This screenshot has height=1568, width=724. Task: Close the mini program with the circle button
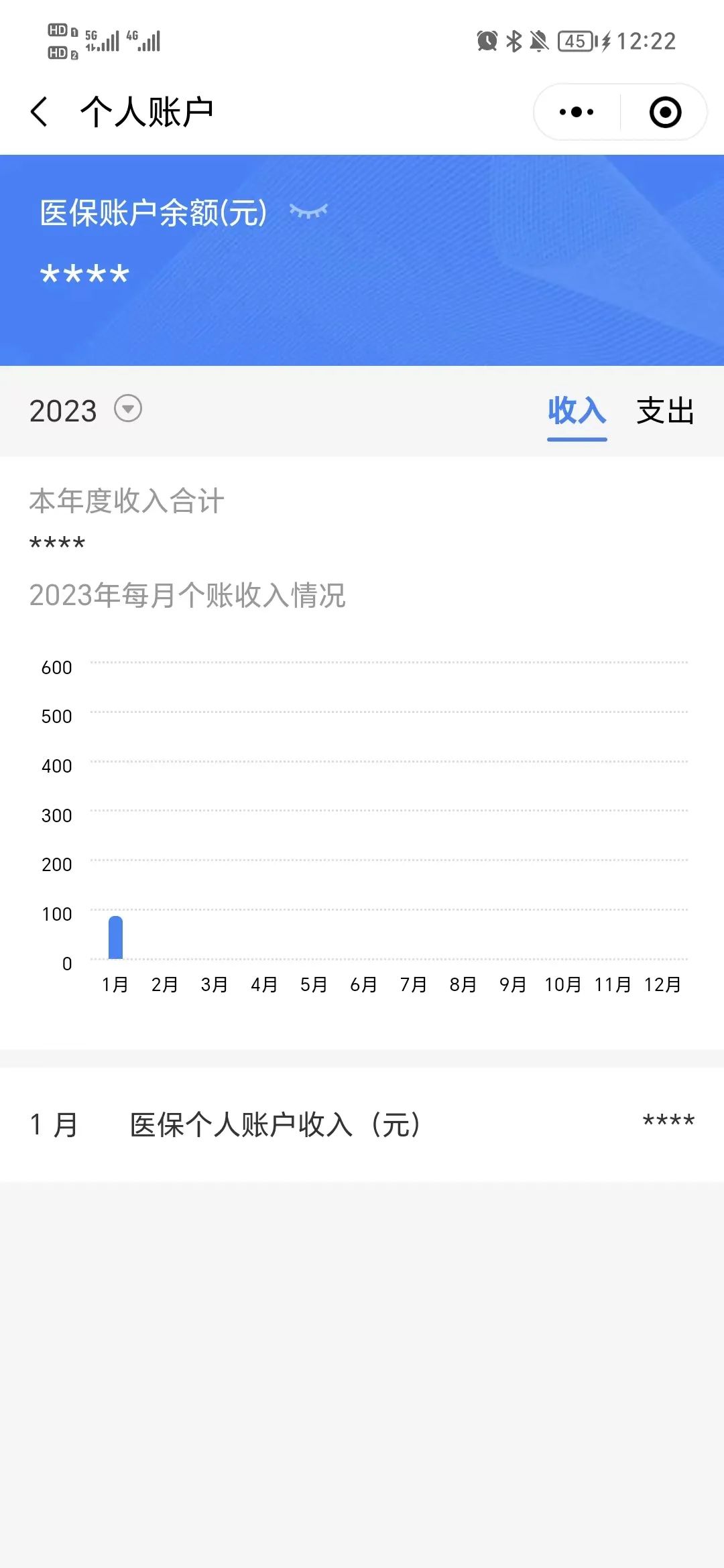[x=665, y=112]
